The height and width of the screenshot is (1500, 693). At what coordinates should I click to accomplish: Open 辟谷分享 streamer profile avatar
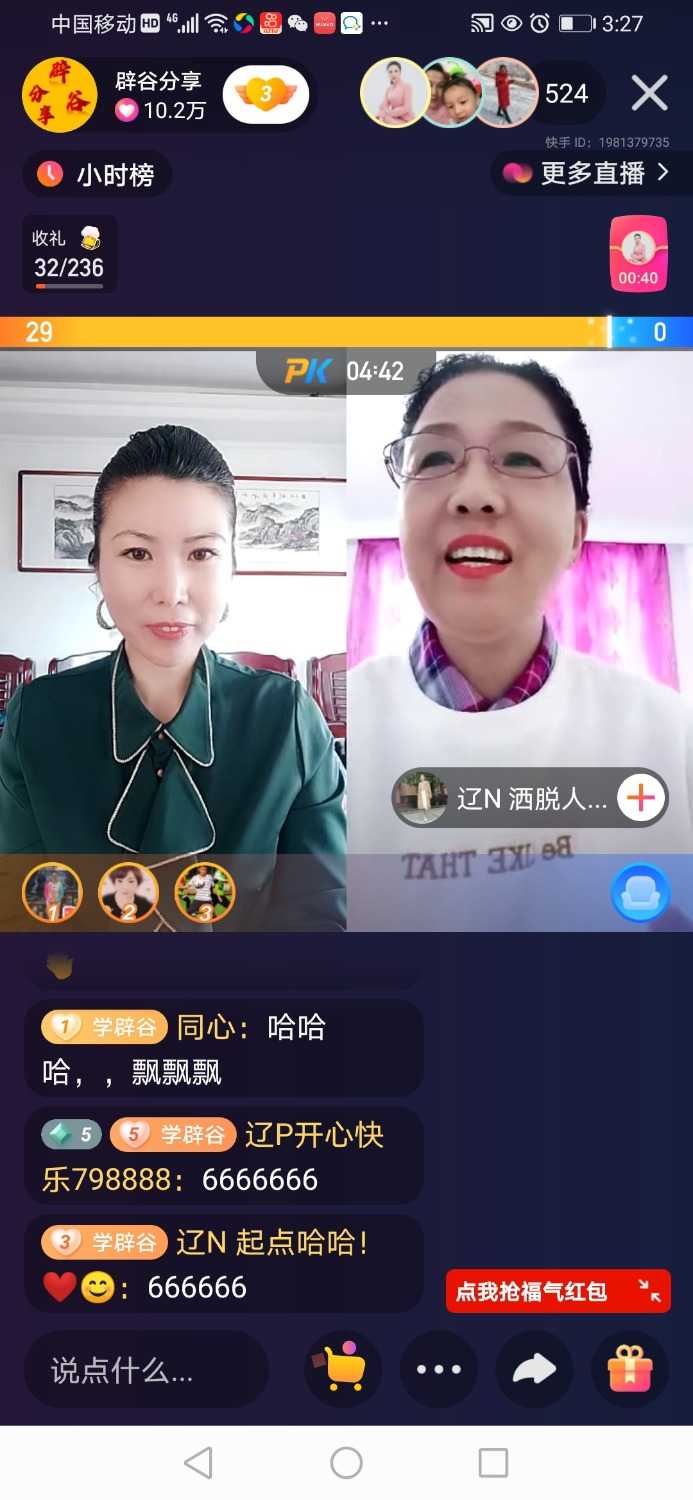click(x=59, y=95)
